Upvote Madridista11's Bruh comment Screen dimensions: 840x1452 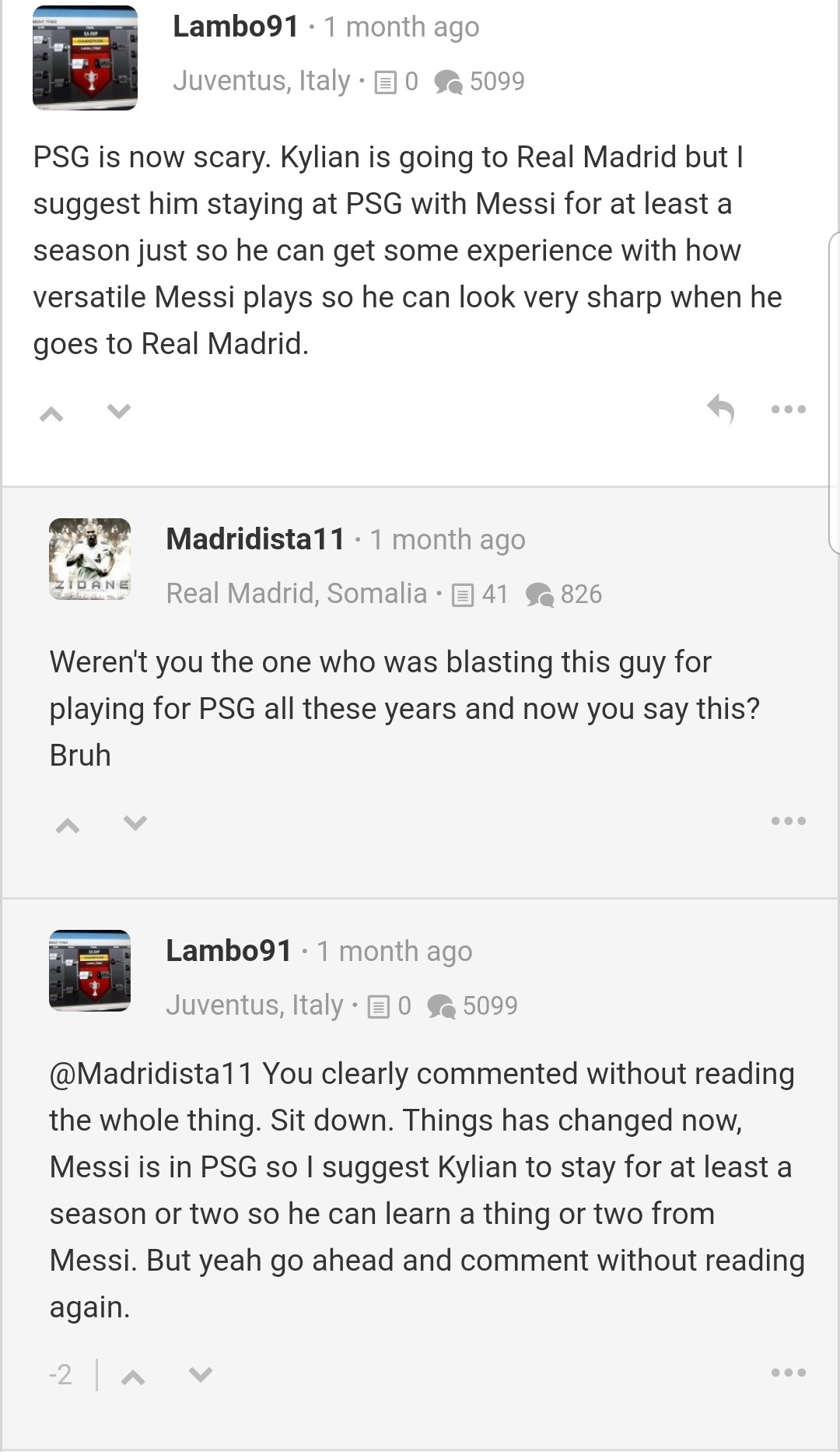click(x=68, y=825)
